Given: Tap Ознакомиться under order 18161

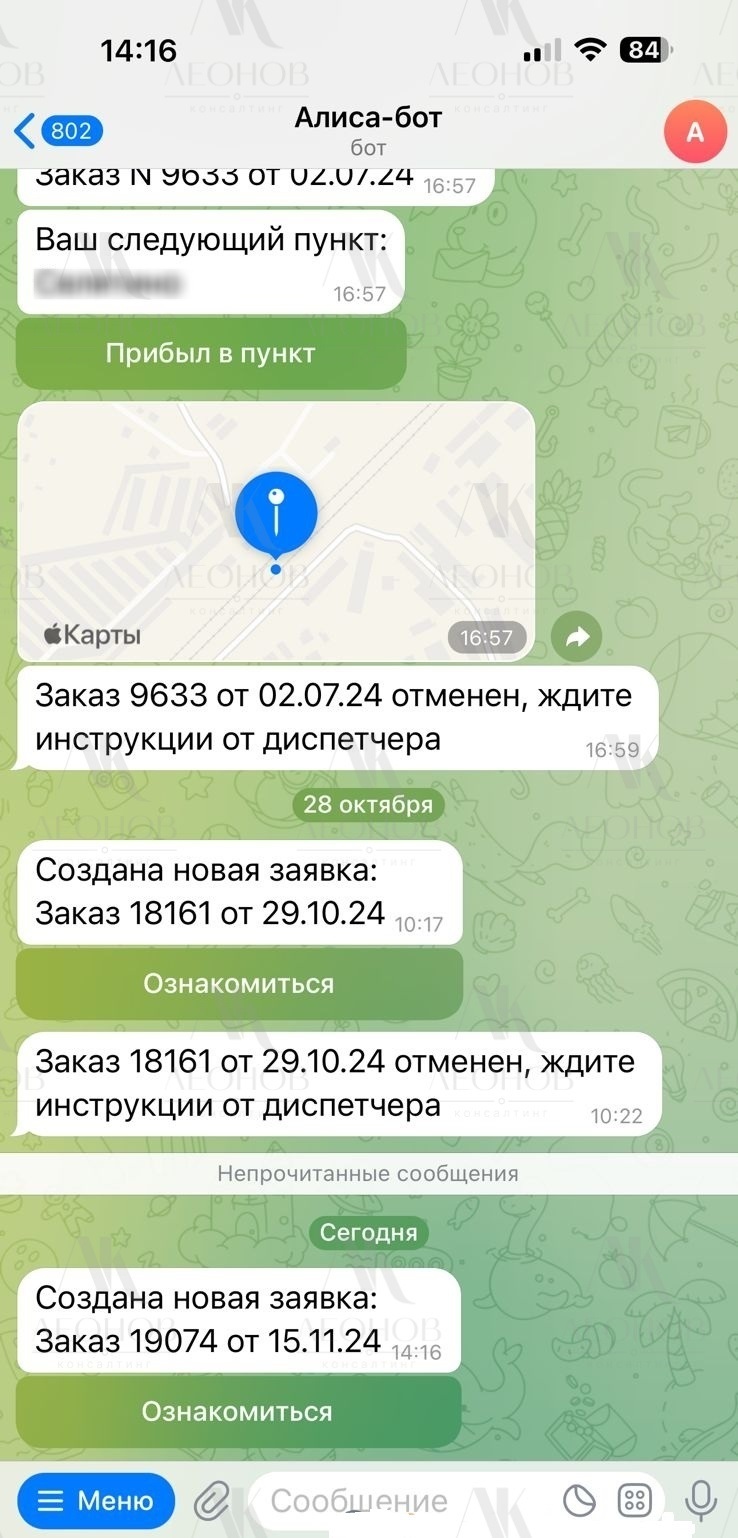Looking at the screenshot, I should (239, 983).
